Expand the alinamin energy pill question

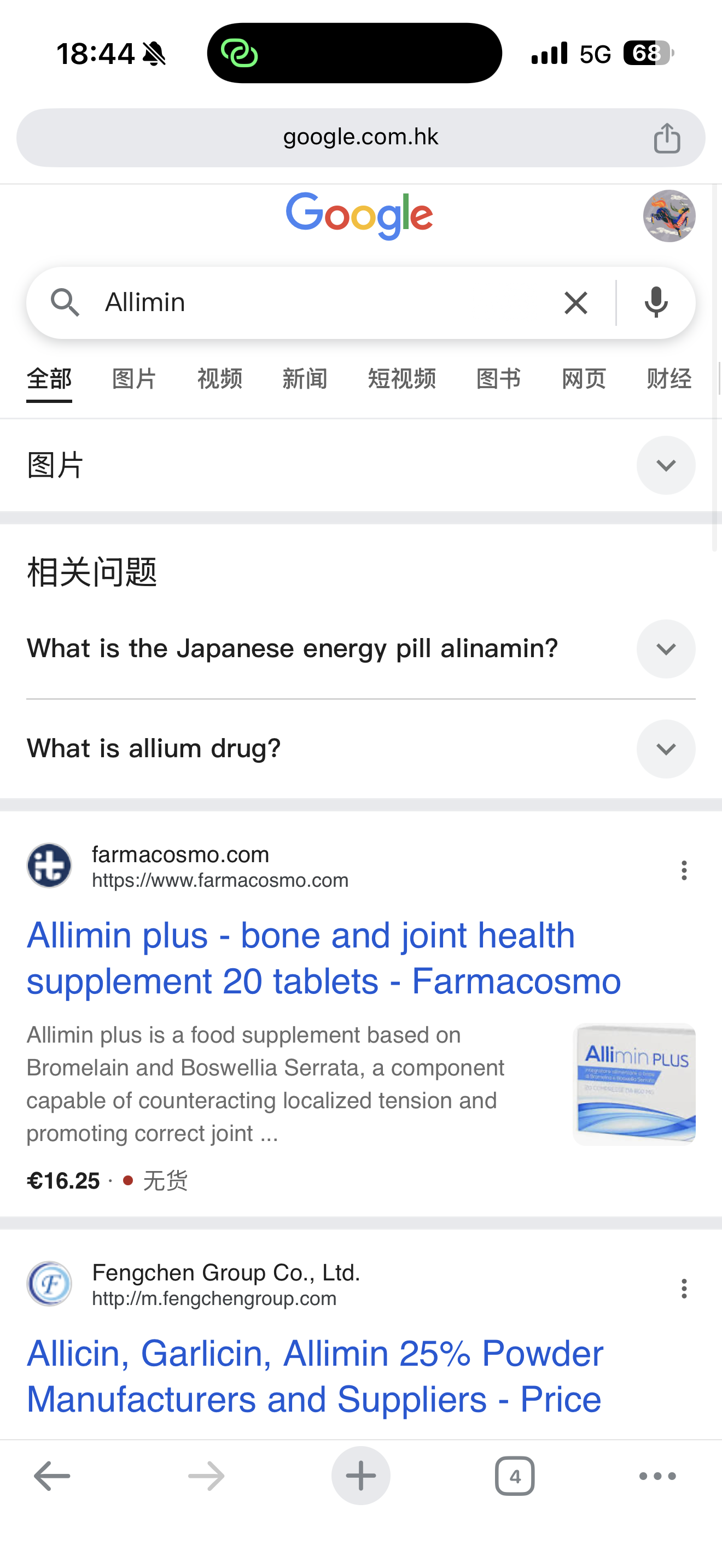click(x=665, y=649)
